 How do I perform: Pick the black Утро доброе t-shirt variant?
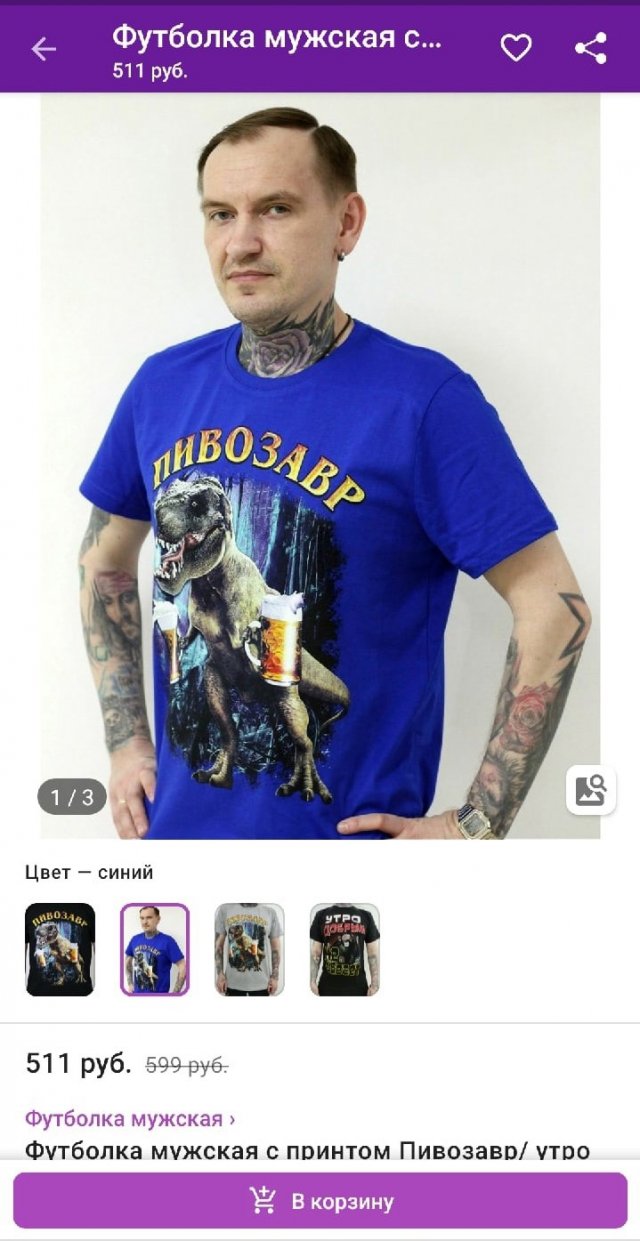[344, 949]
